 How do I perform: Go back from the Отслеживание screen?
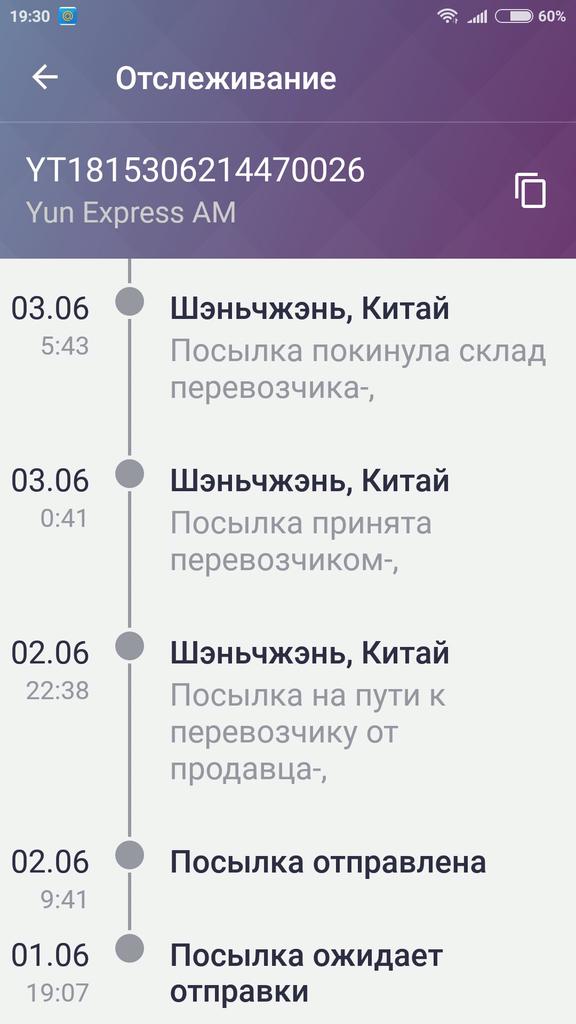[x=45, y=78]
